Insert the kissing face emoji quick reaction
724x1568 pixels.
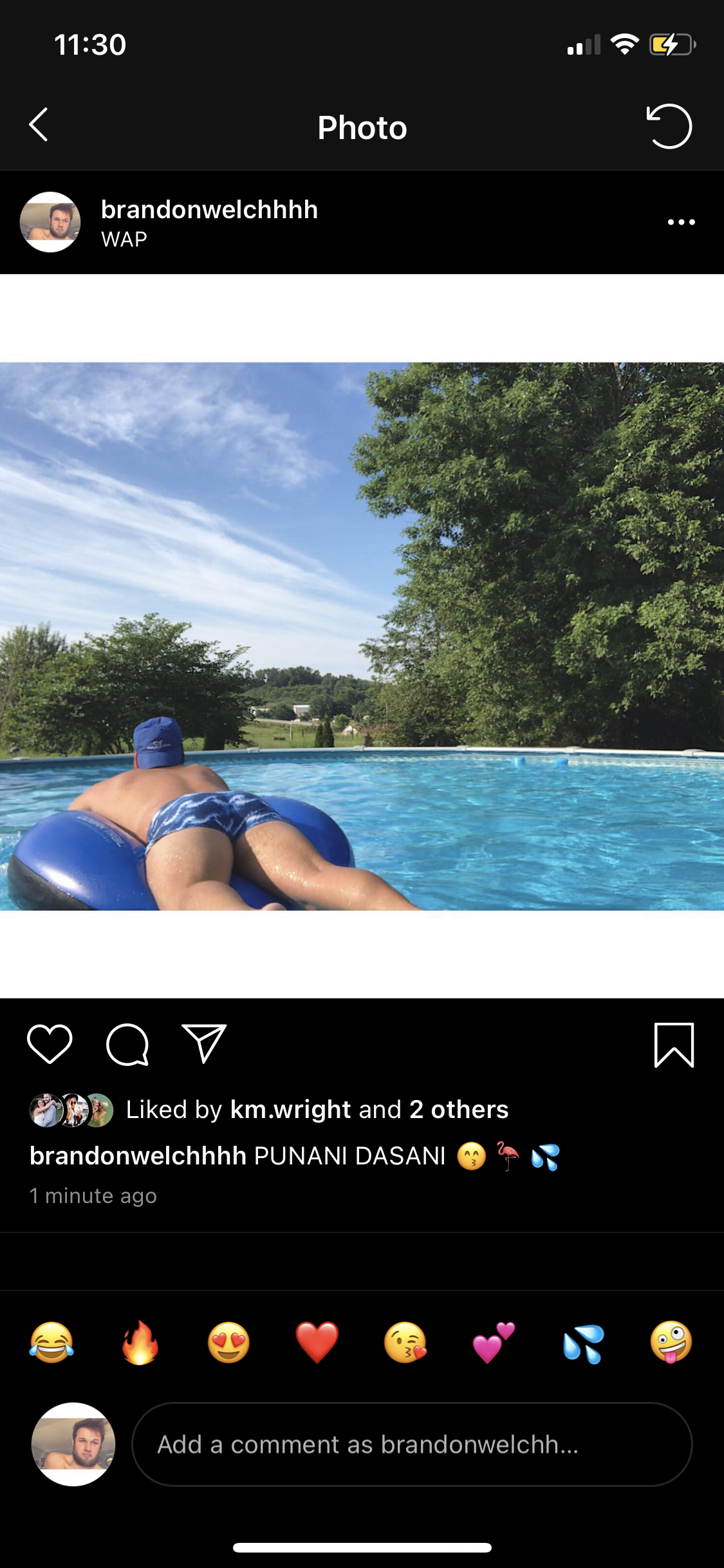pos(405,1343)
